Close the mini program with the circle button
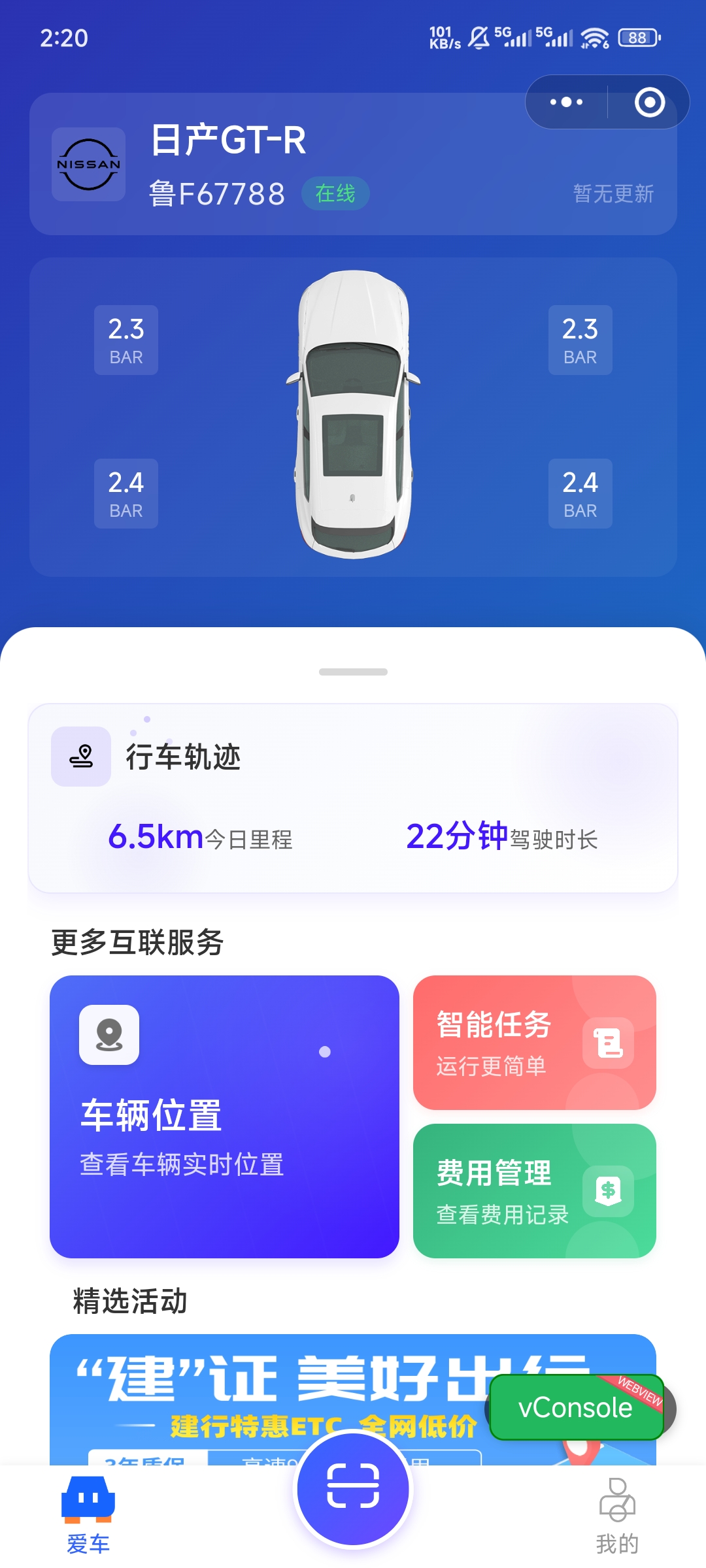 point(649,103)
